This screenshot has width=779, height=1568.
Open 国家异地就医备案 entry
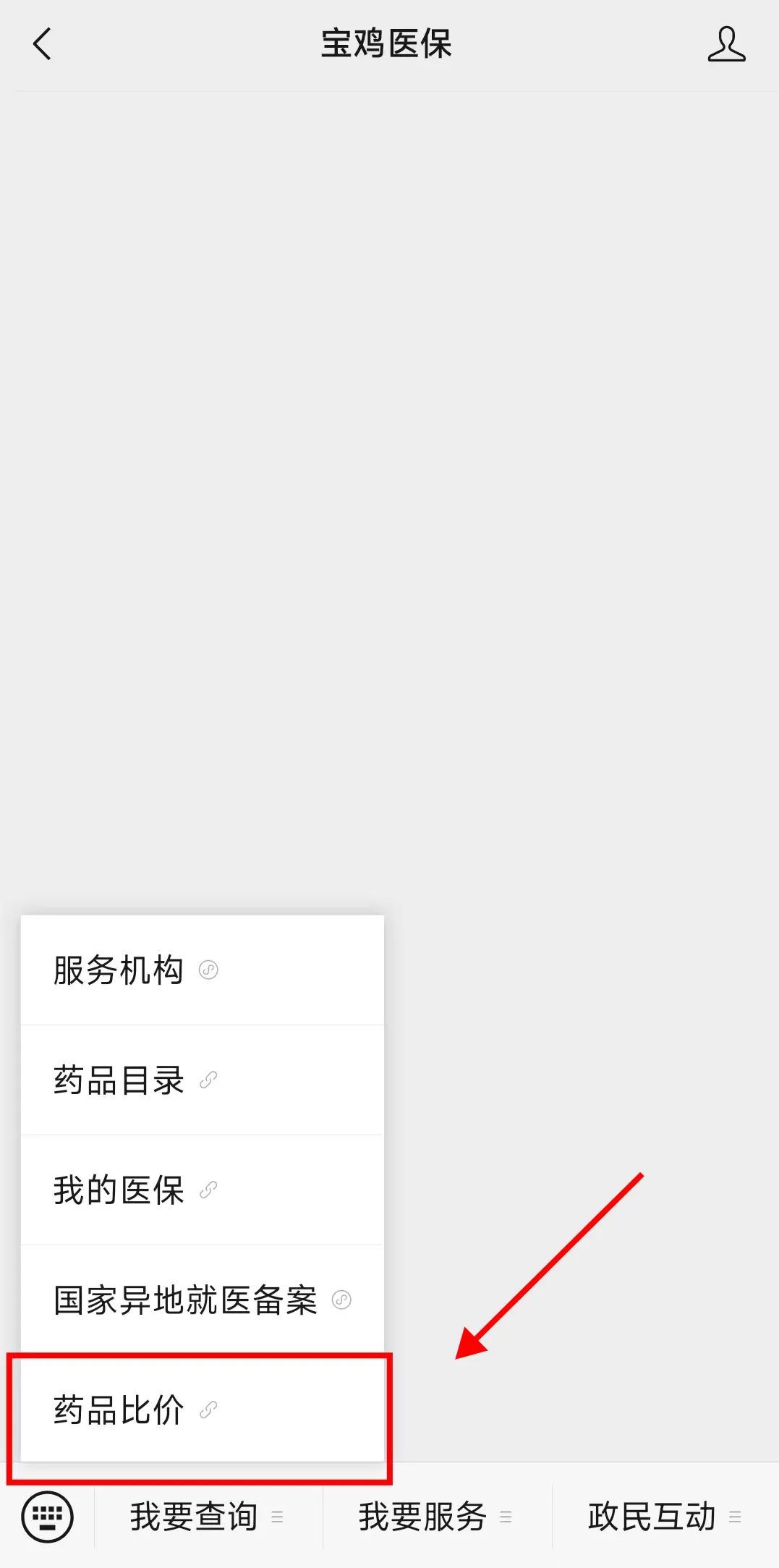[x=202, y=1300]
